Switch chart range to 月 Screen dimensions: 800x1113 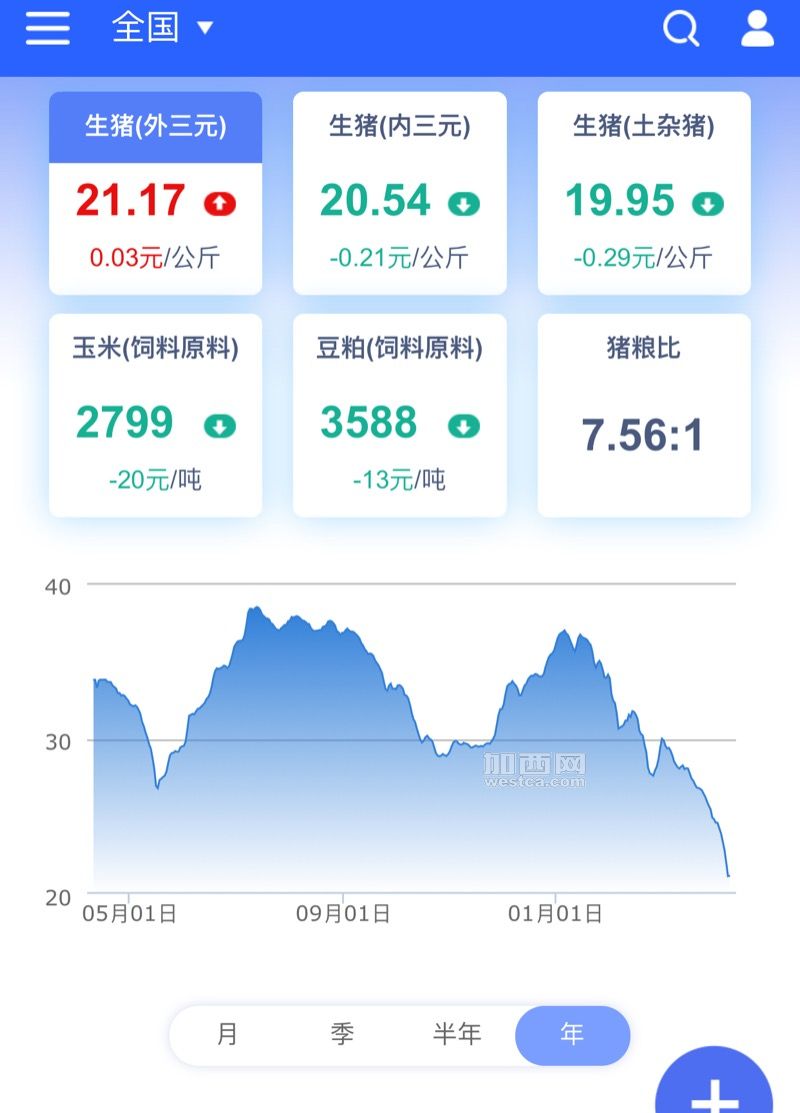click(x=228, y=1035)
